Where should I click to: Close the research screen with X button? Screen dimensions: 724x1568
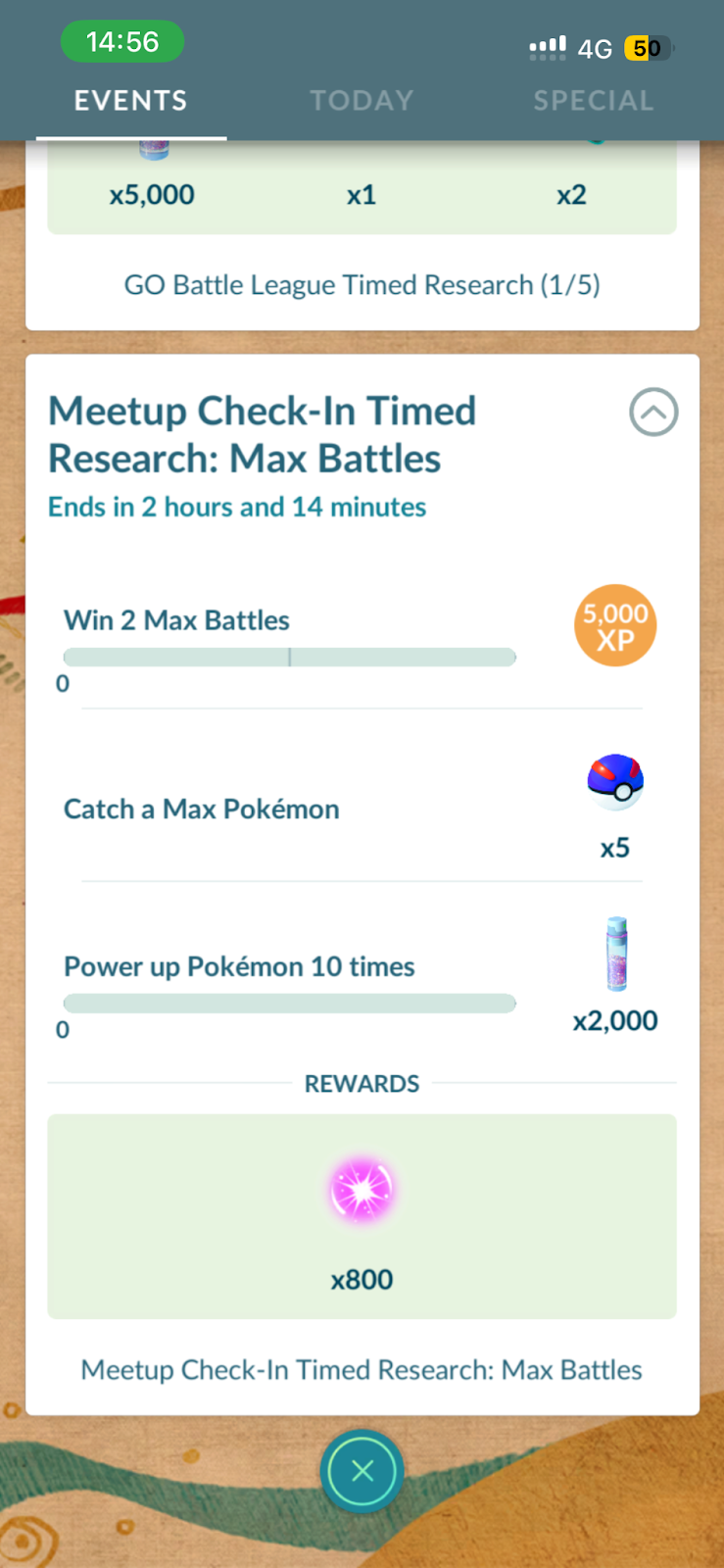coord(362,1471)
